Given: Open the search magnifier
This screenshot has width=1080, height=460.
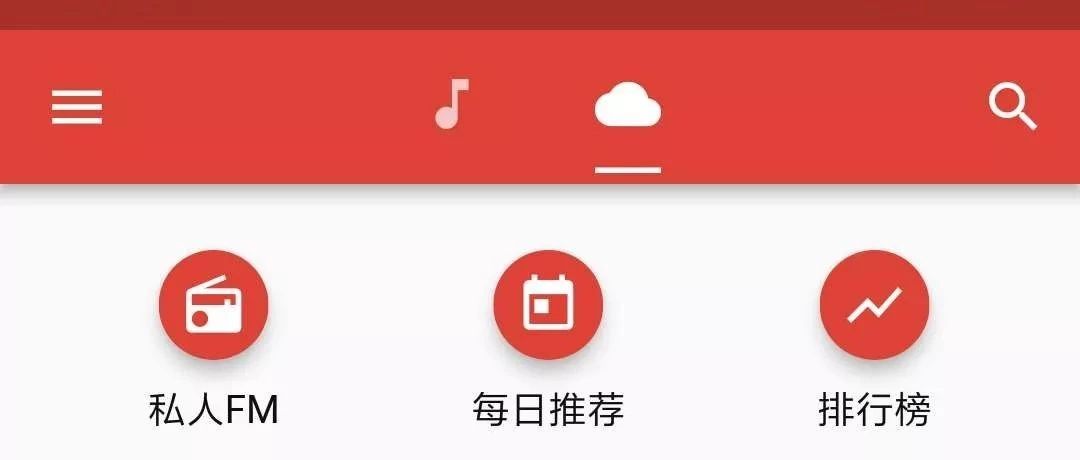Looking at the screenshot, I should pyautogui.click(x=1012, y=106).
